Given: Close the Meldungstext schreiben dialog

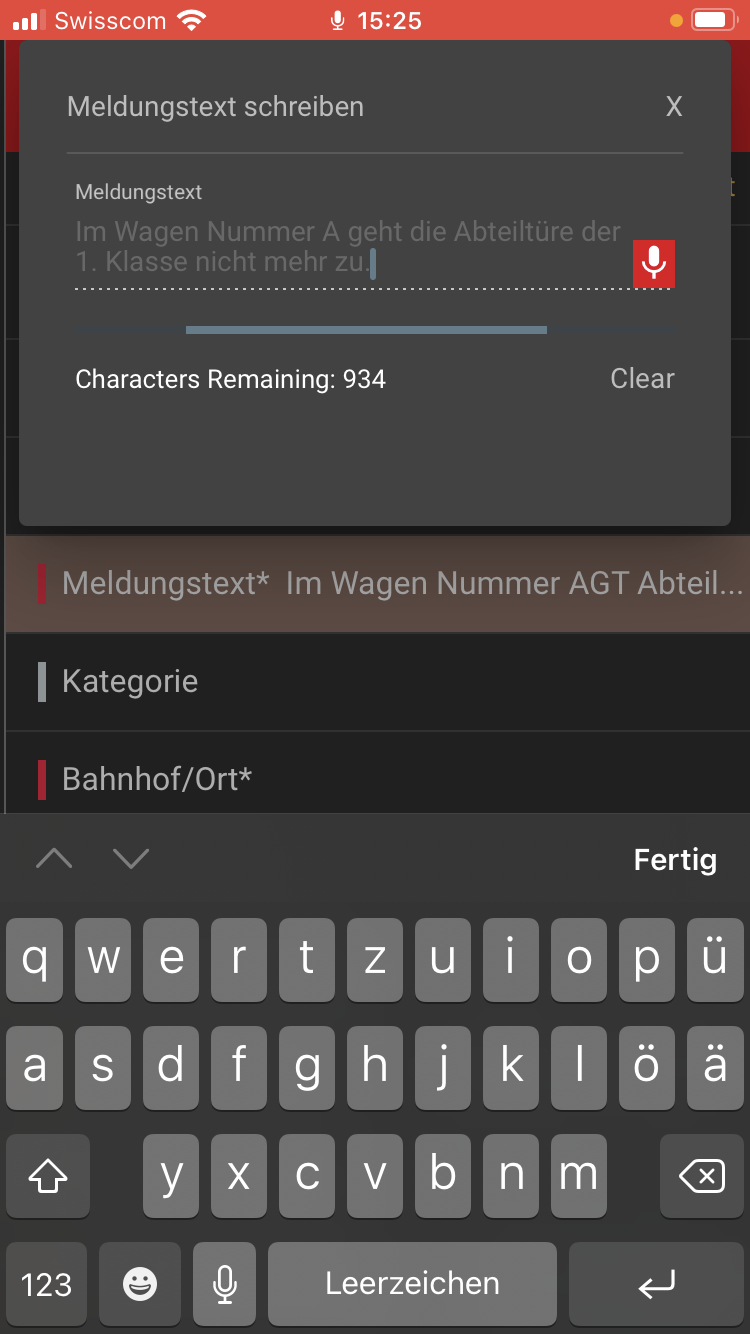Looking at the screenshot, I should coord(674,107).
